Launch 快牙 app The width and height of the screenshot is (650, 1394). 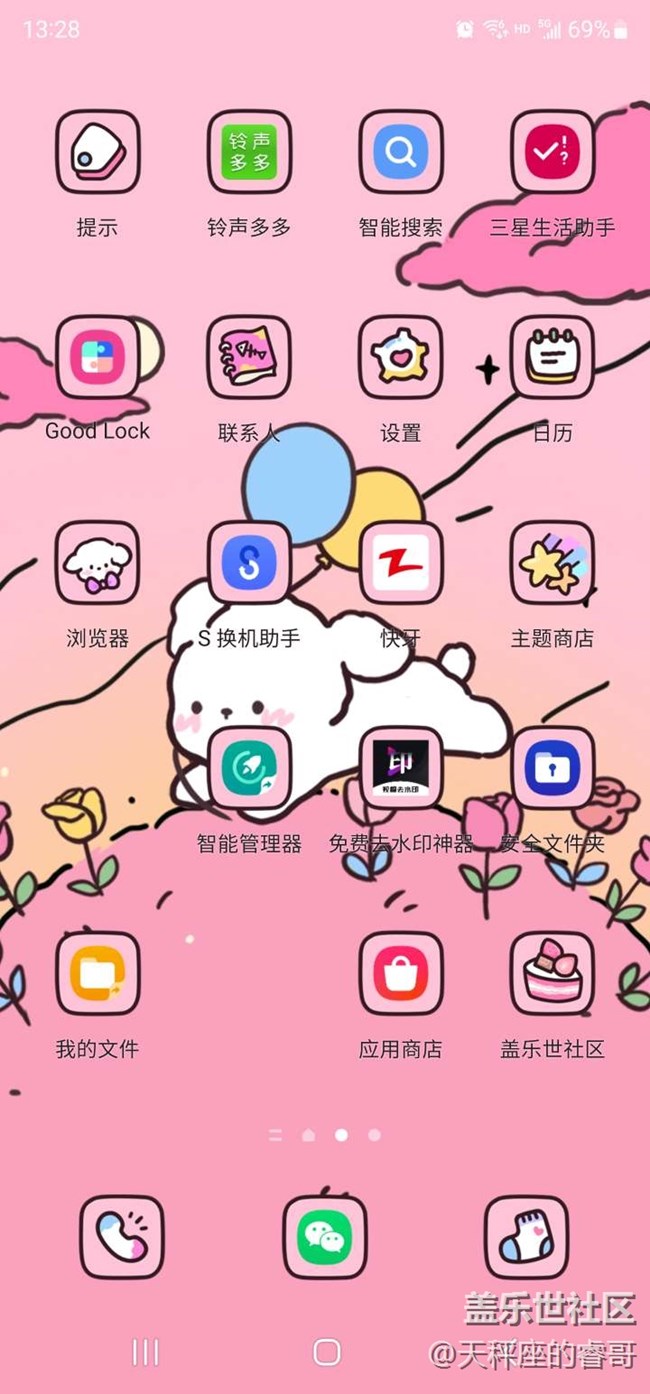point(401,563)
